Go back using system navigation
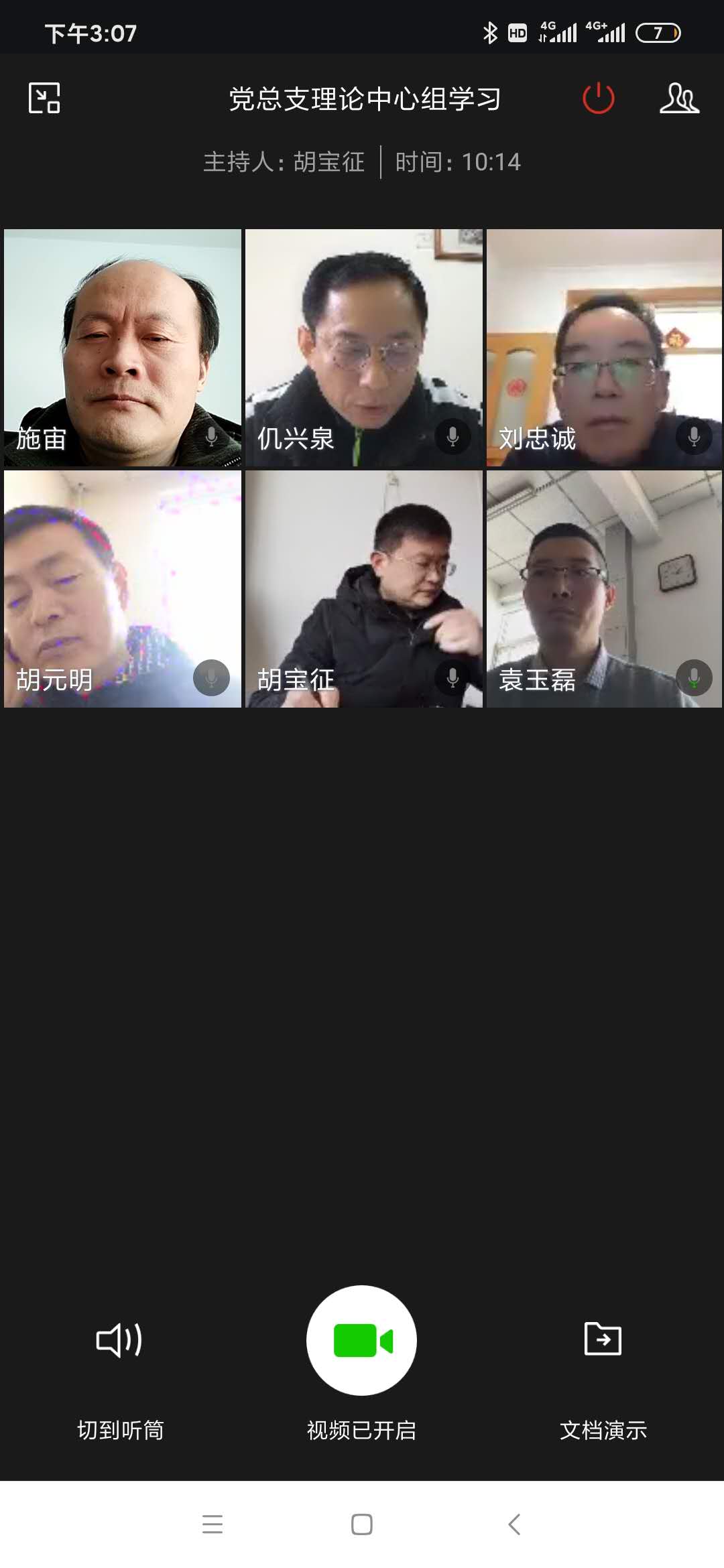Viewport: 724px width, 1568px height. [x=514, y=1524]
